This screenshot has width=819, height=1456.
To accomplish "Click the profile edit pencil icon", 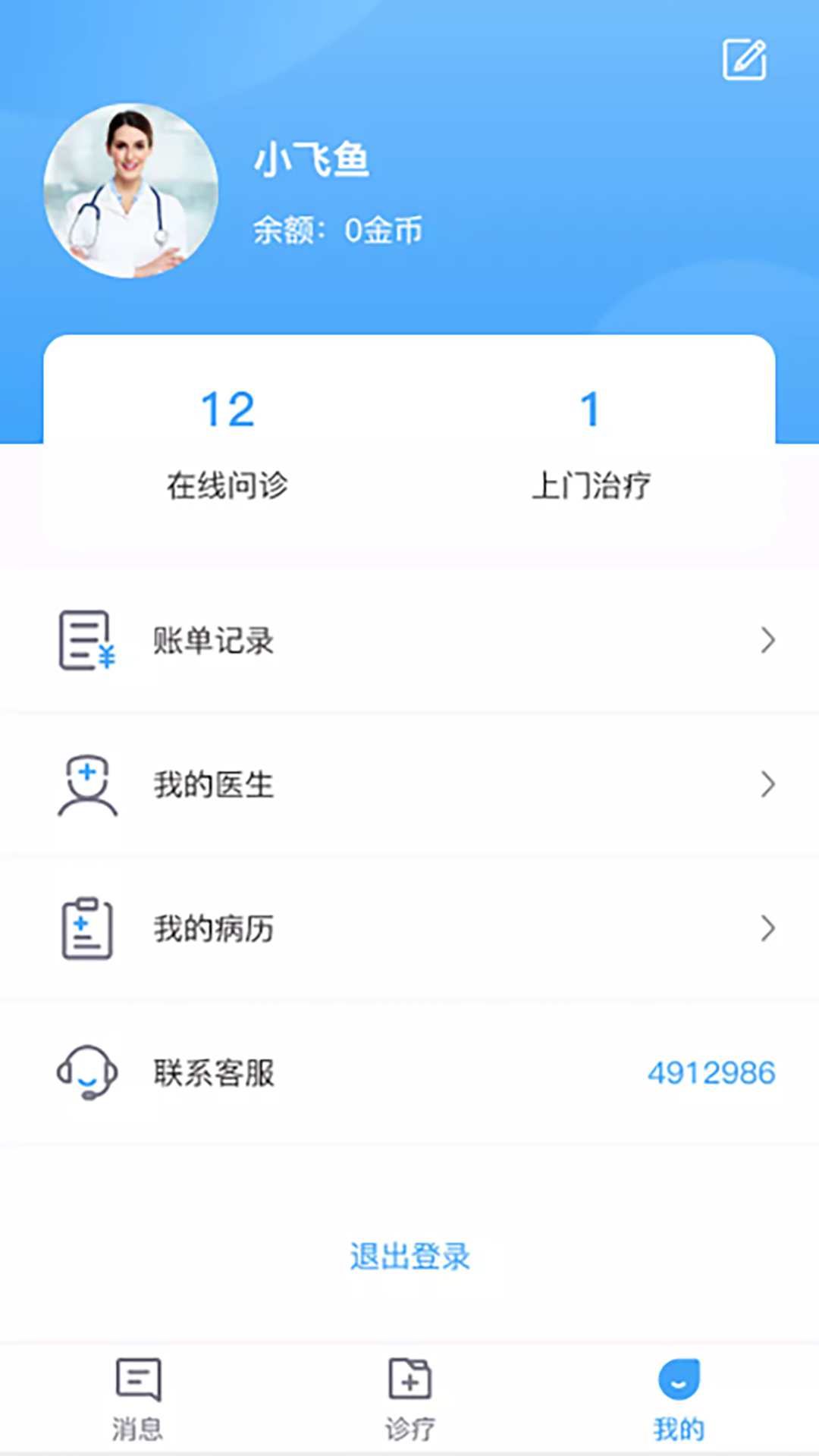I will [744, 61].
